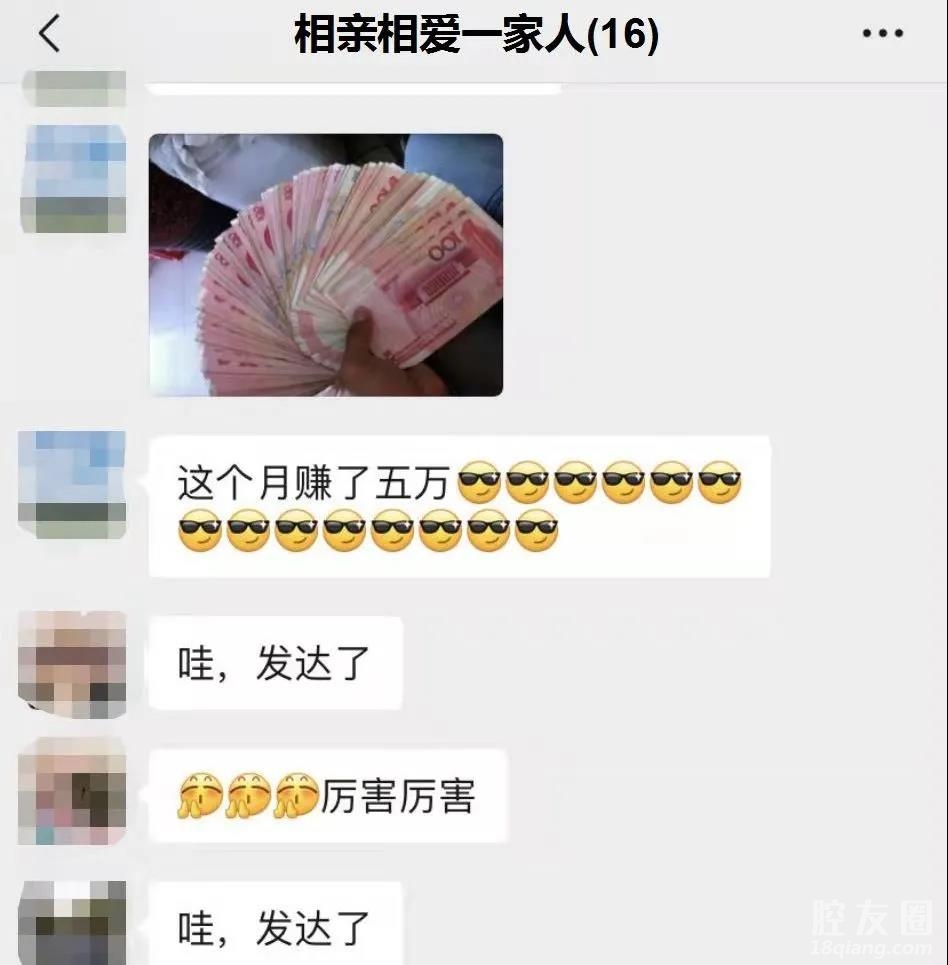Open the avatar beside the cash photo
The width and height of the screenshot is (948, 965).
coord(73,179)
